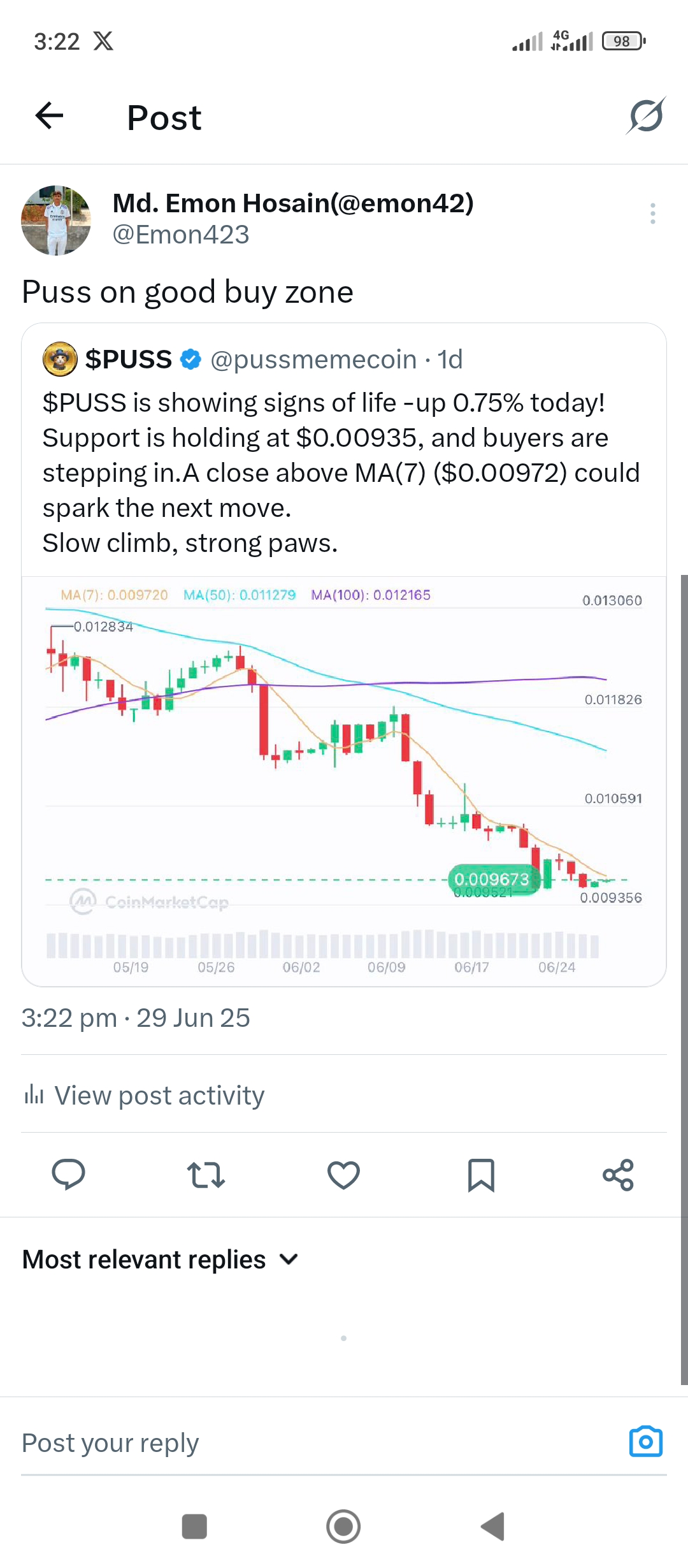Open the three-dot menu on Emon's post
This screenshot has height=1568, width=688.
click(653, 214)
